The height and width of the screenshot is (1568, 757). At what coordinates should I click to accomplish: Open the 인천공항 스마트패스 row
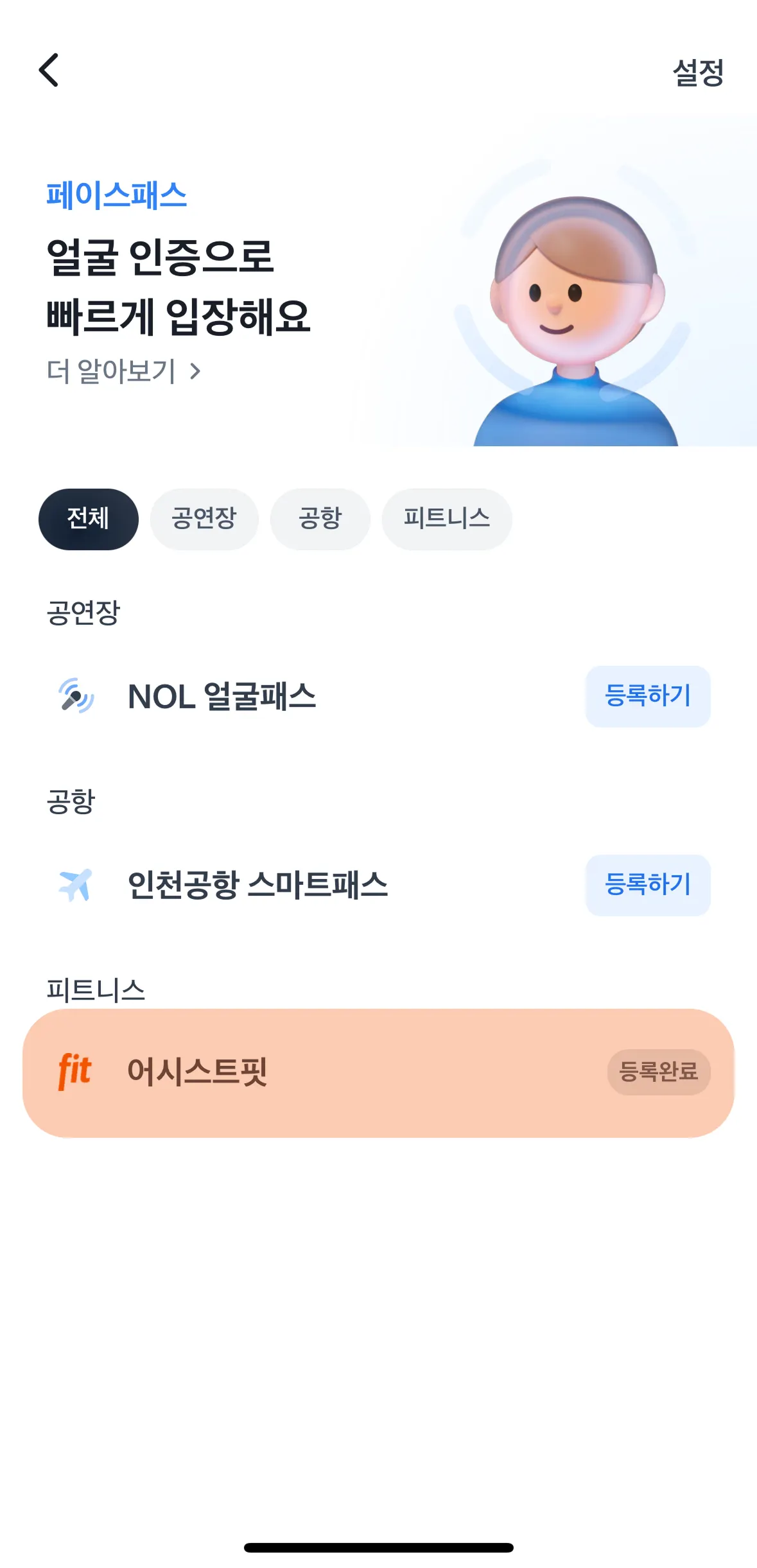pos(257,885)
